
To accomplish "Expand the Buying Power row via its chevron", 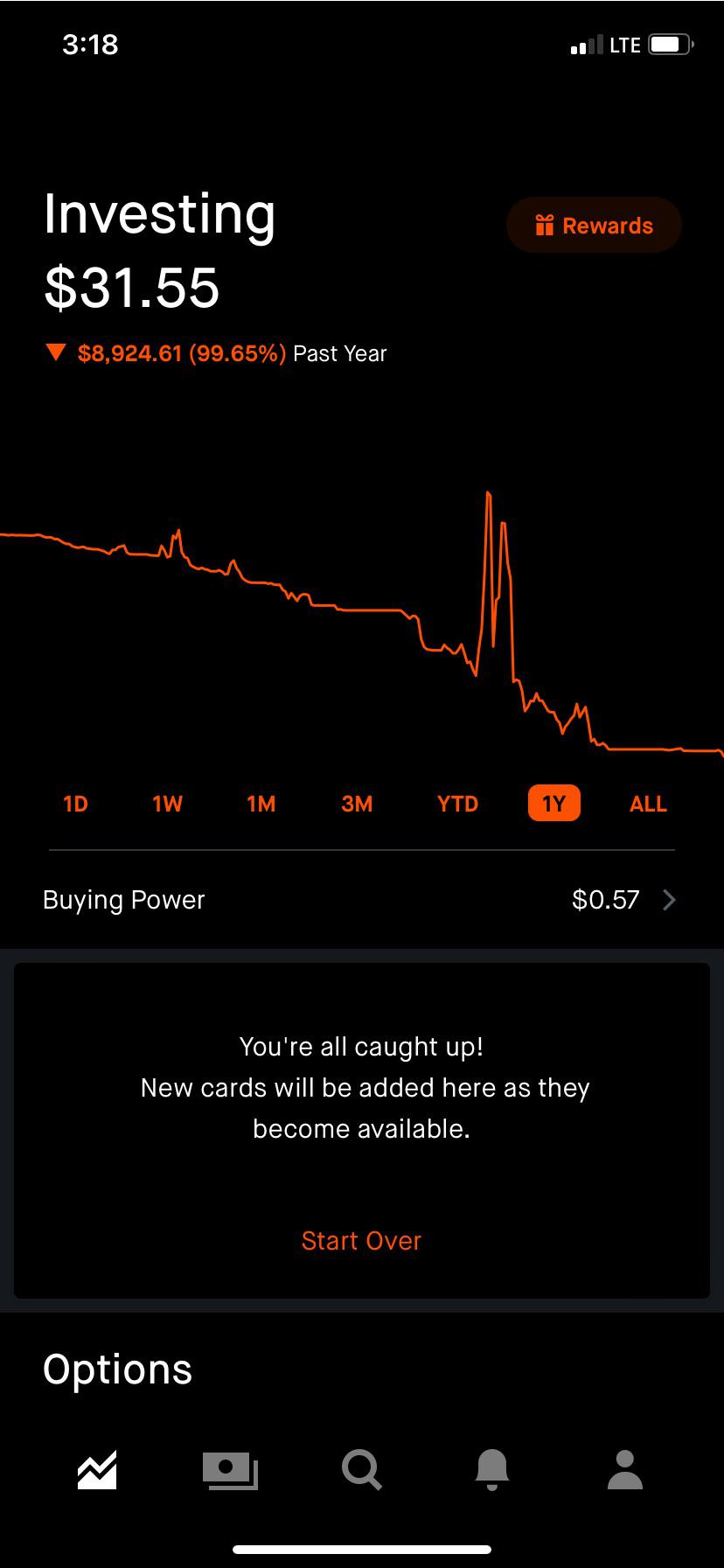I will [669, 899].
